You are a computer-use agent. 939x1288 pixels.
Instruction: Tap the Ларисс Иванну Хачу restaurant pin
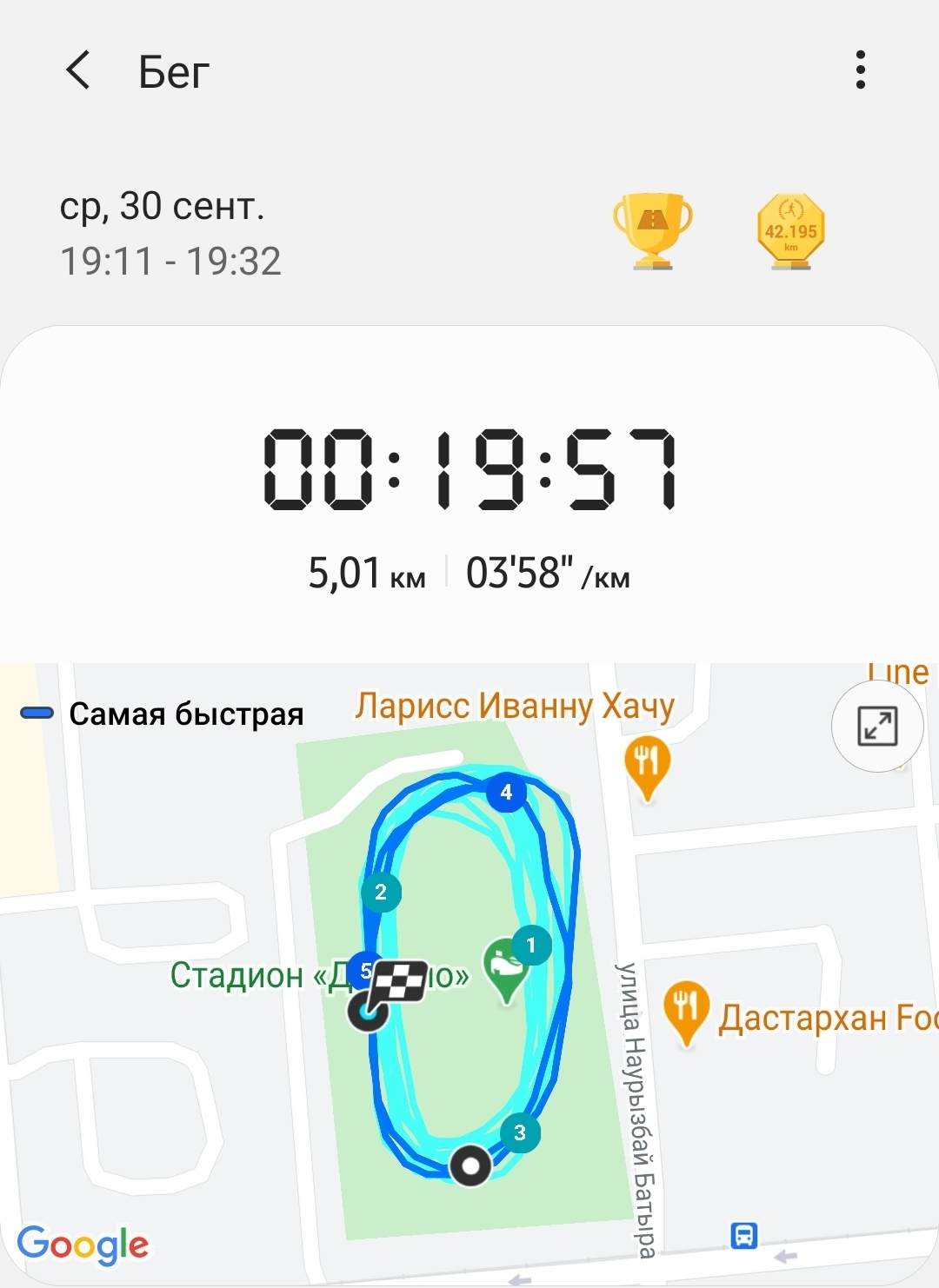click(x=647, y=764)
